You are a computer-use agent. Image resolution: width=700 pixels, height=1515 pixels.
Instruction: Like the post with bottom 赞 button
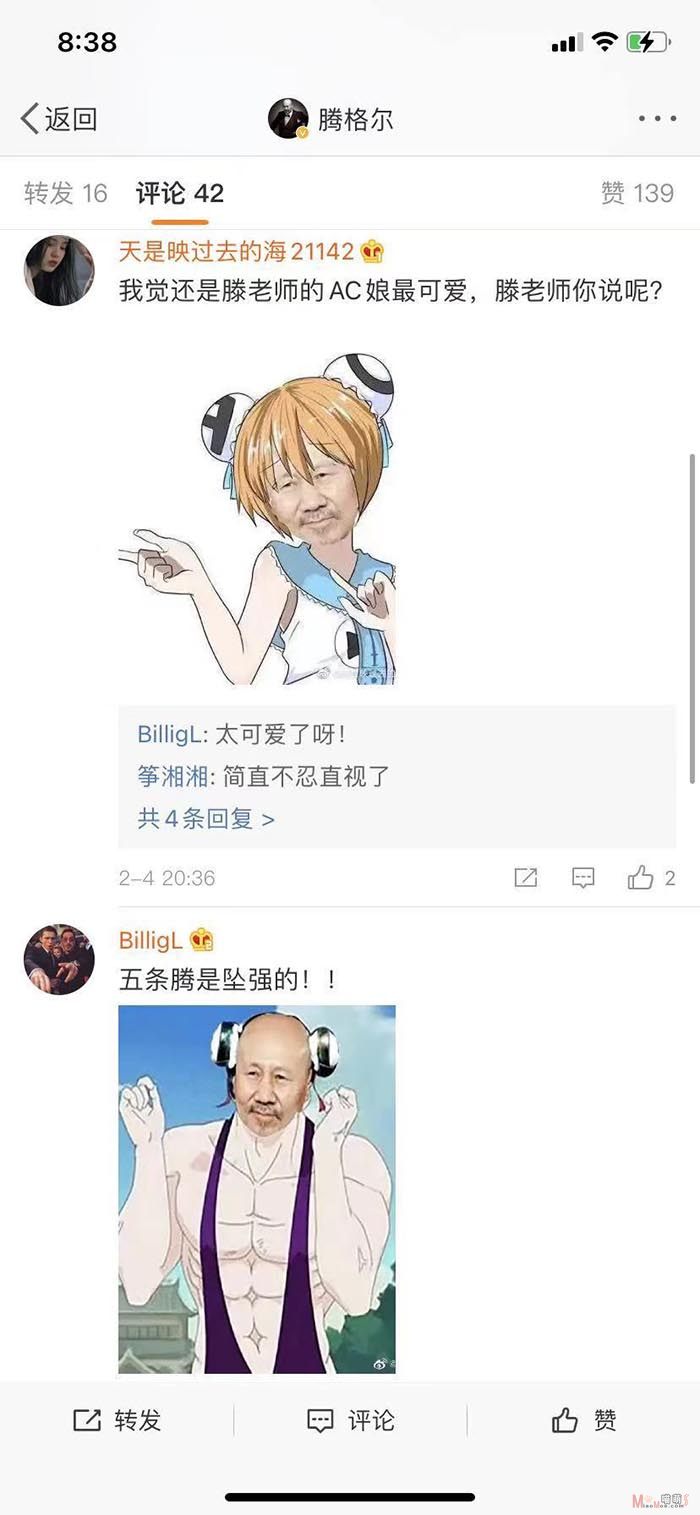click(x=584, y=1420)
